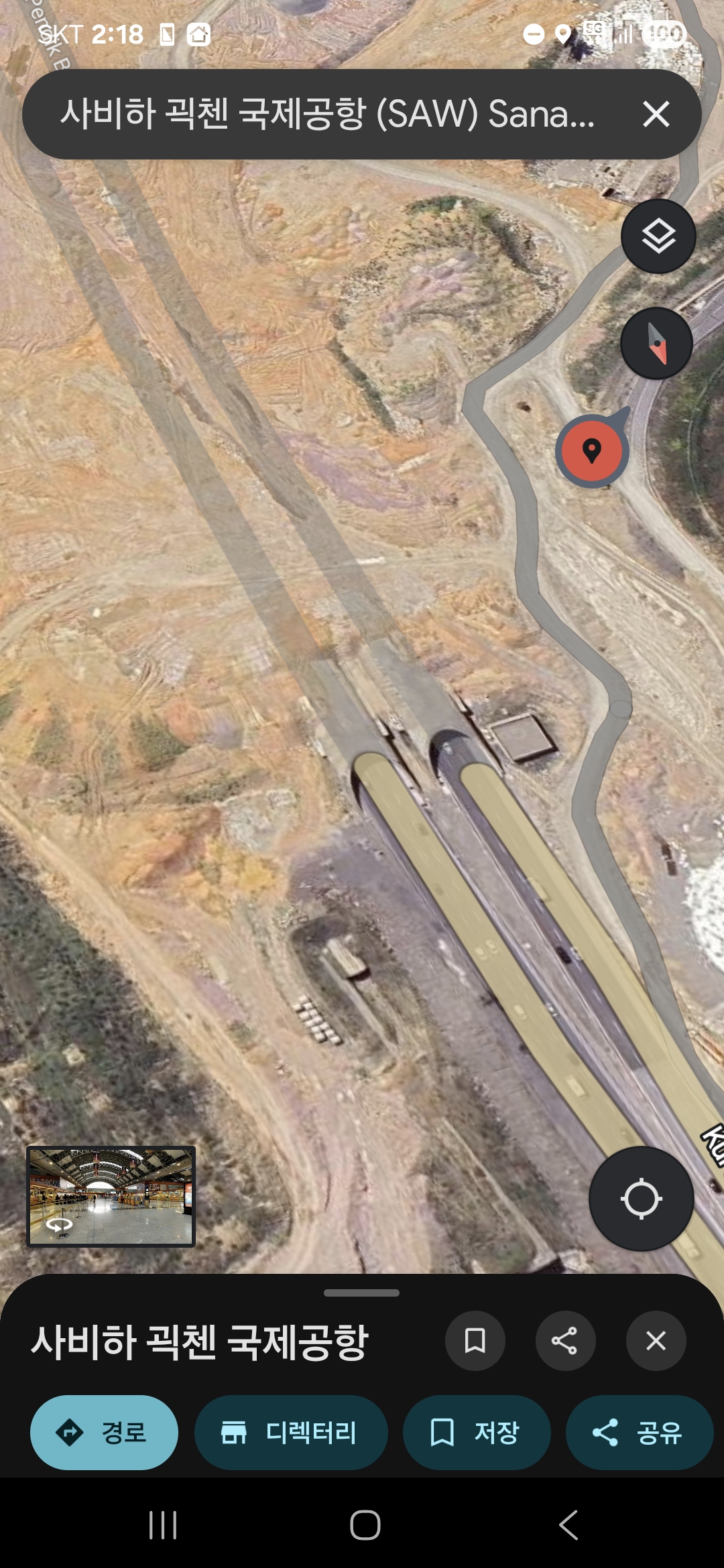724x1568 pixels.
Task: Go back using the system back button
Action: (x=568, y=1525)
